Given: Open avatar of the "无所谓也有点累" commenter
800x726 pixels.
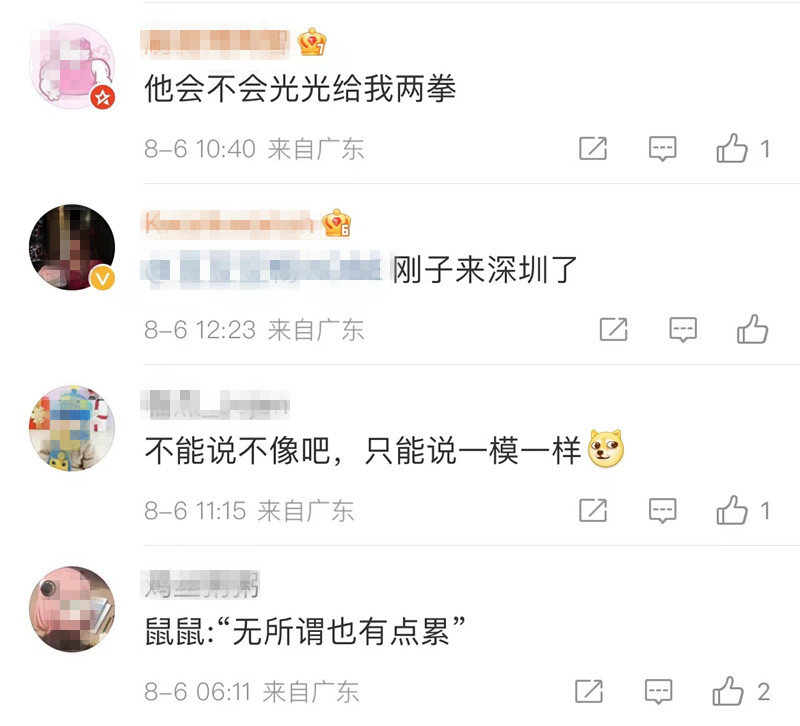Looking at the screenshot, I should [72, 608].
